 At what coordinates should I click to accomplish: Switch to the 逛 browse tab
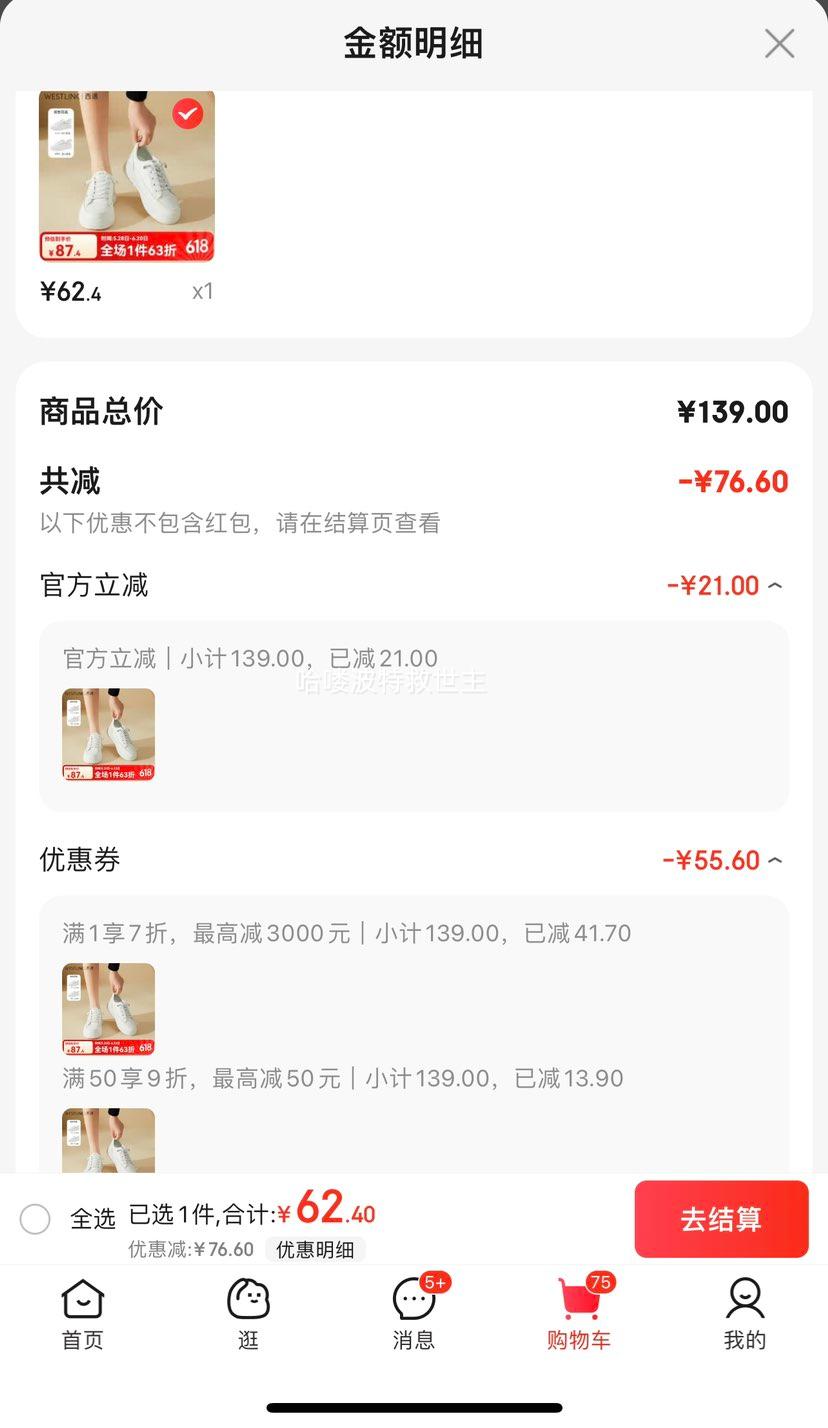pos(249,1314)
